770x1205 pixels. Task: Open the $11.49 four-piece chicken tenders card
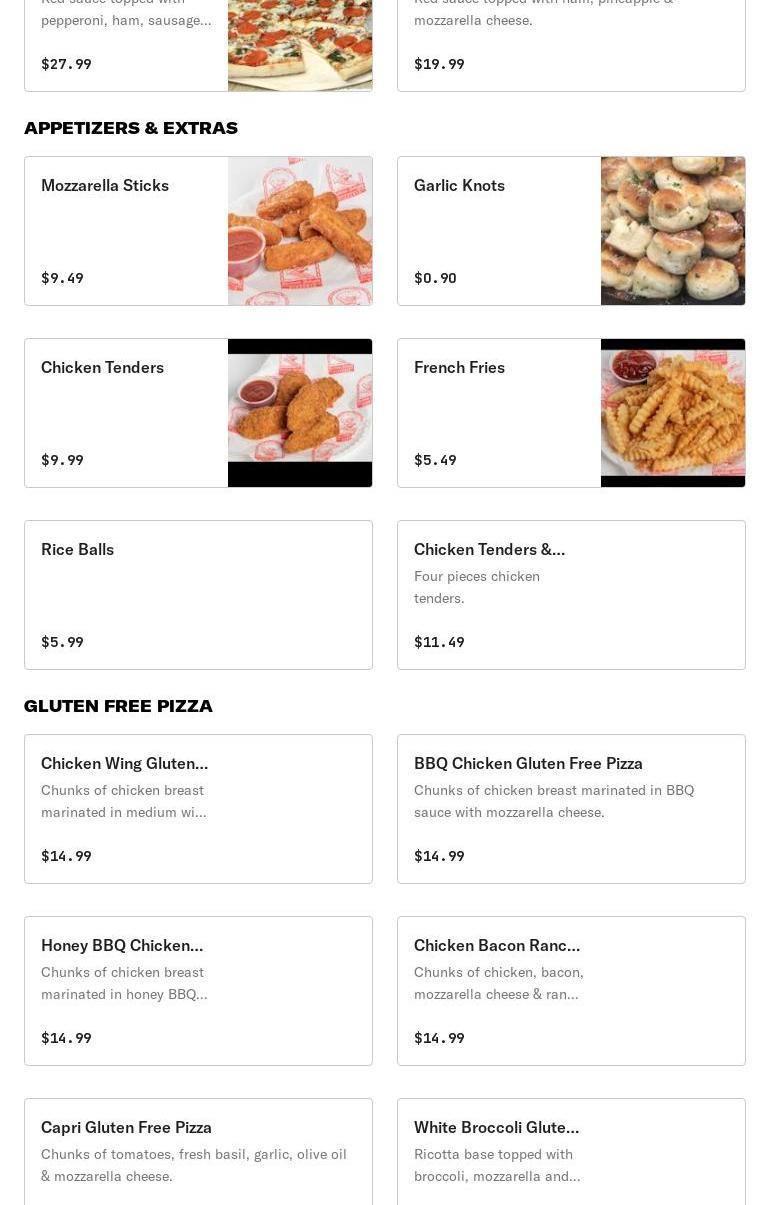571,595
